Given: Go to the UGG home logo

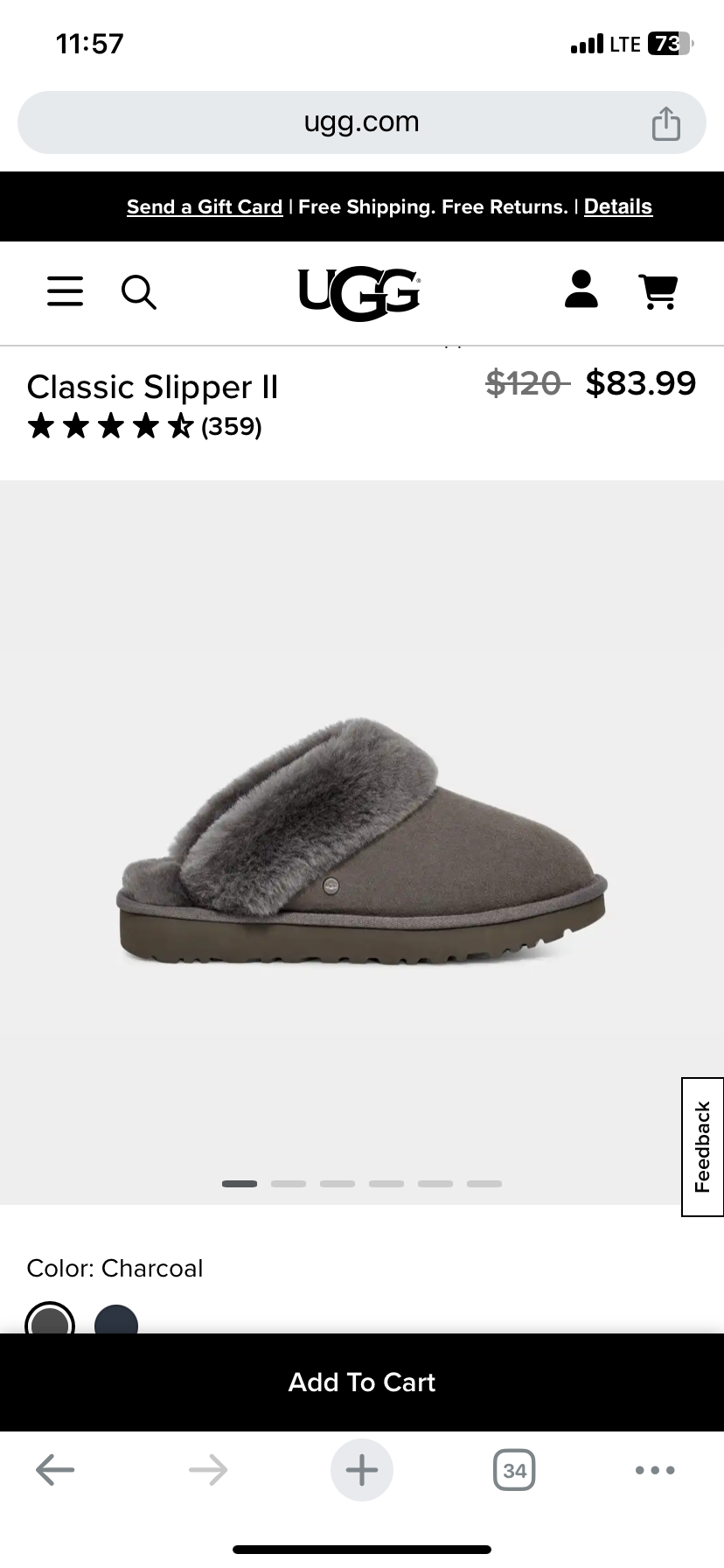Looking at the screenshot, I should (x=359, y=293).
